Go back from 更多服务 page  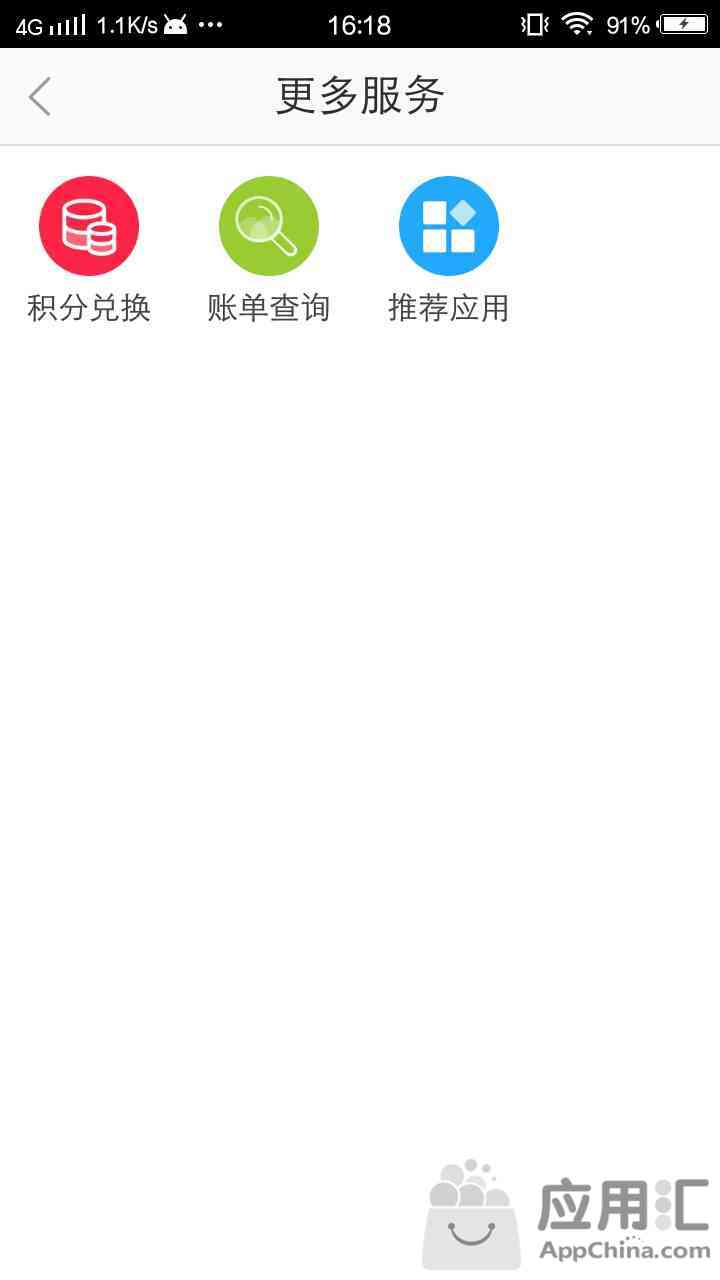pyautogui.click(x=40, y=97)
